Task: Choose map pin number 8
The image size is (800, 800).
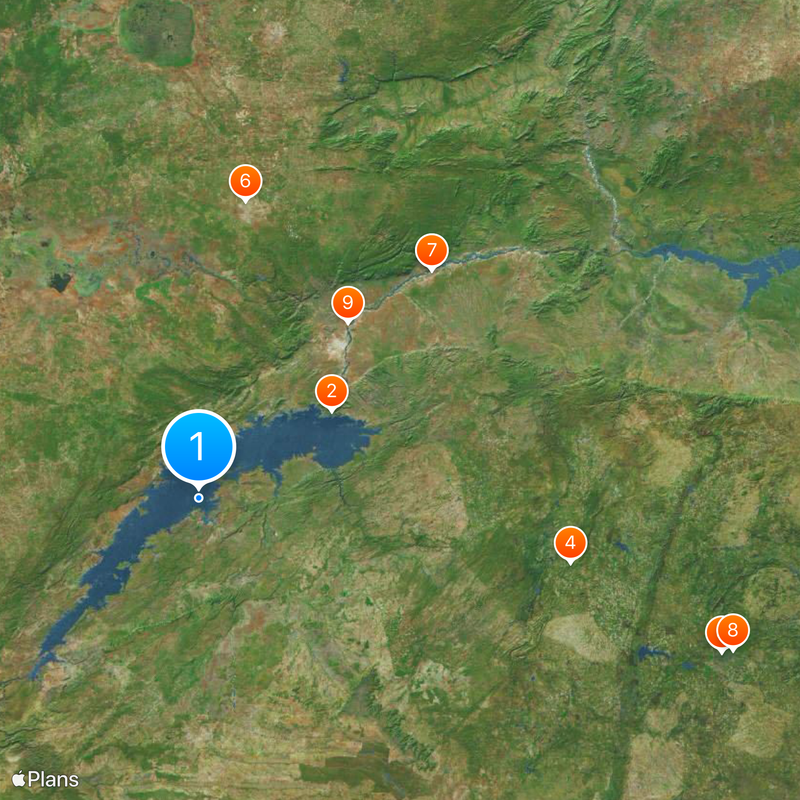Action: coord(734,630)
